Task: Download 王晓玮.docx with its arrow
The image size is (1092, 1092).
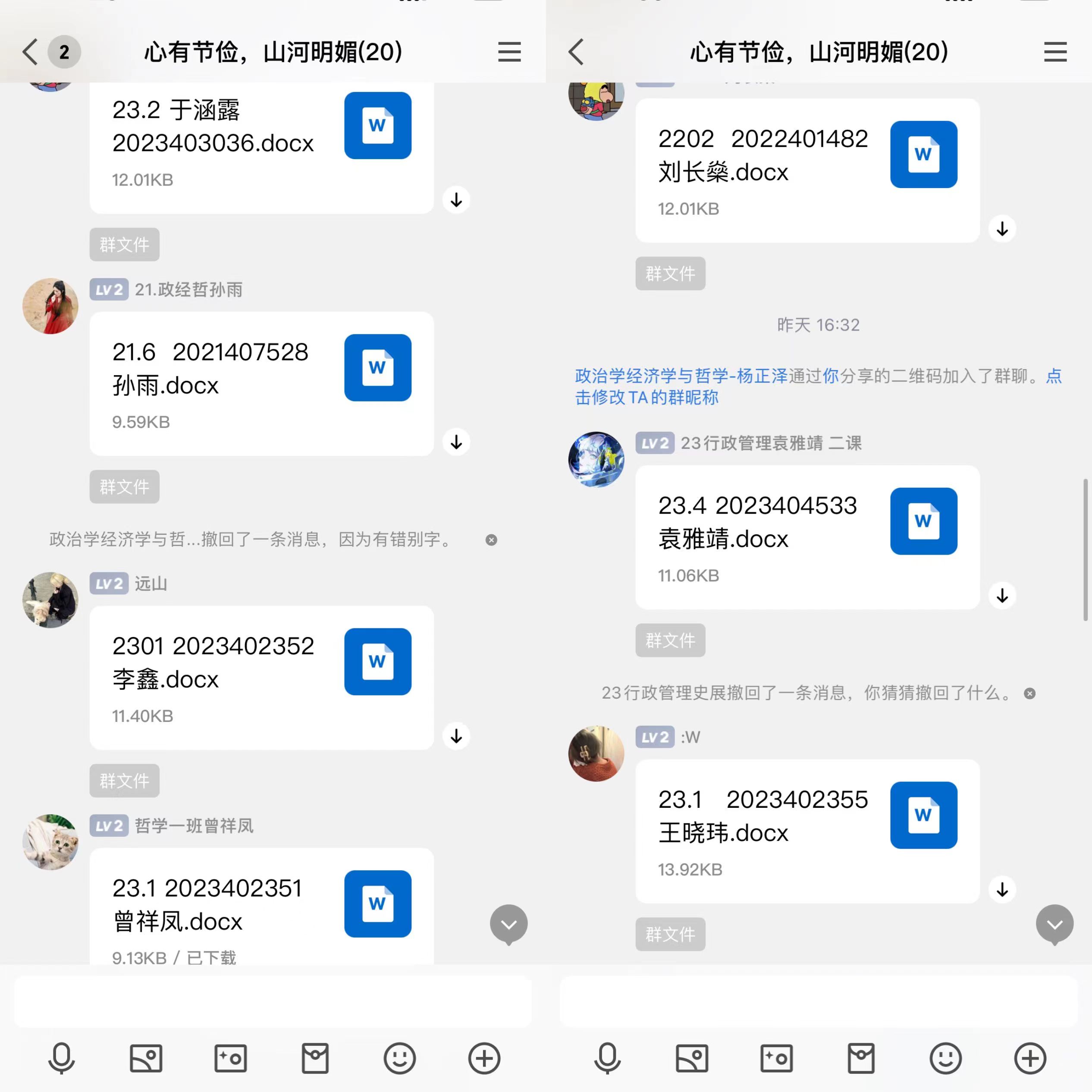Action: pos(1002,889)
